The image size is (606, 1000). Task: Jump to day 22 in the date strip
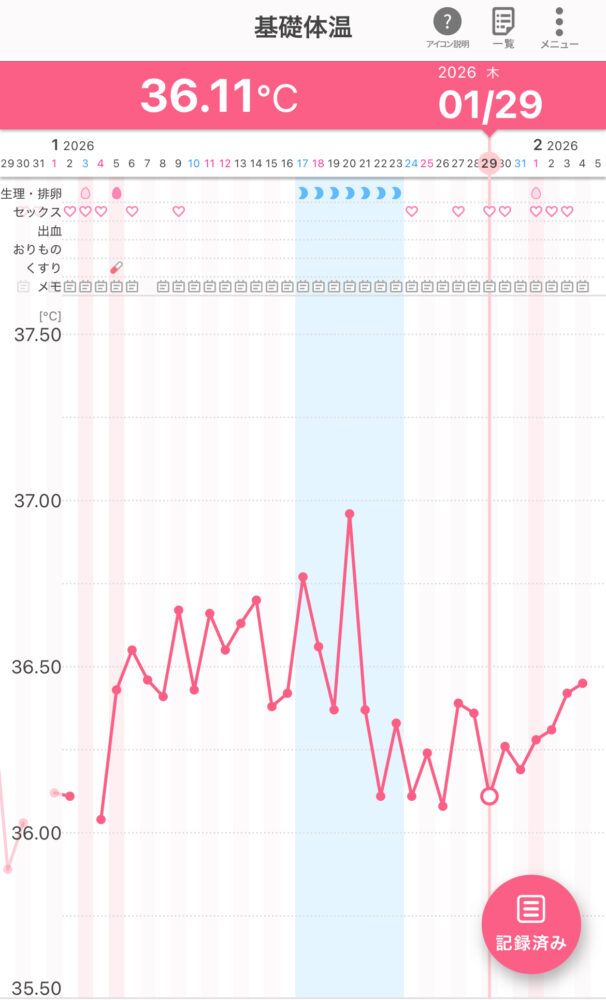coord(381,163)
